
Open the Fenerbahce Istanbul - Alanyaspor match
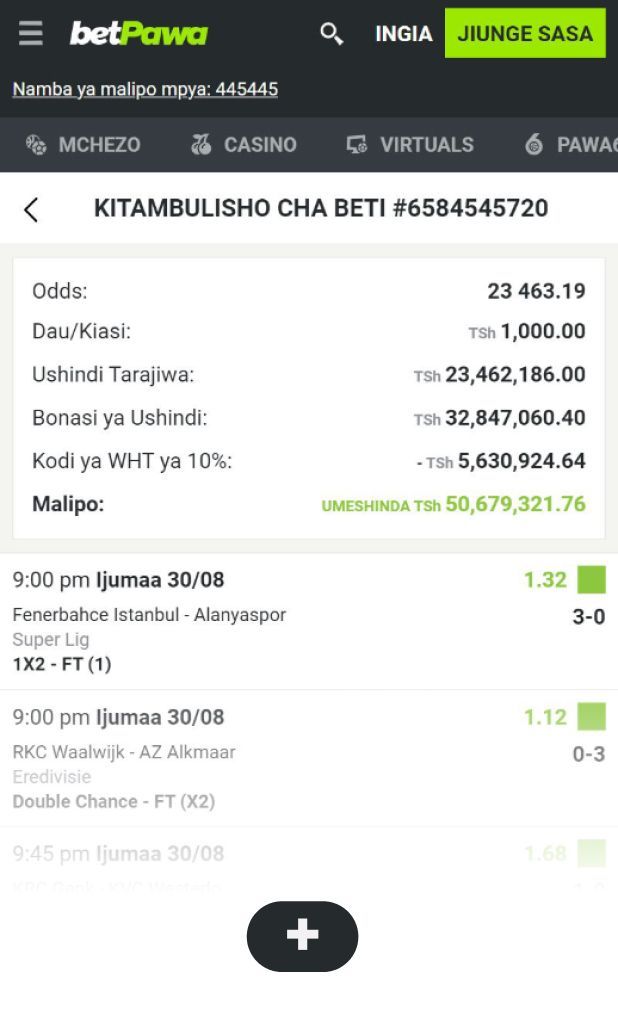[149, 615]
